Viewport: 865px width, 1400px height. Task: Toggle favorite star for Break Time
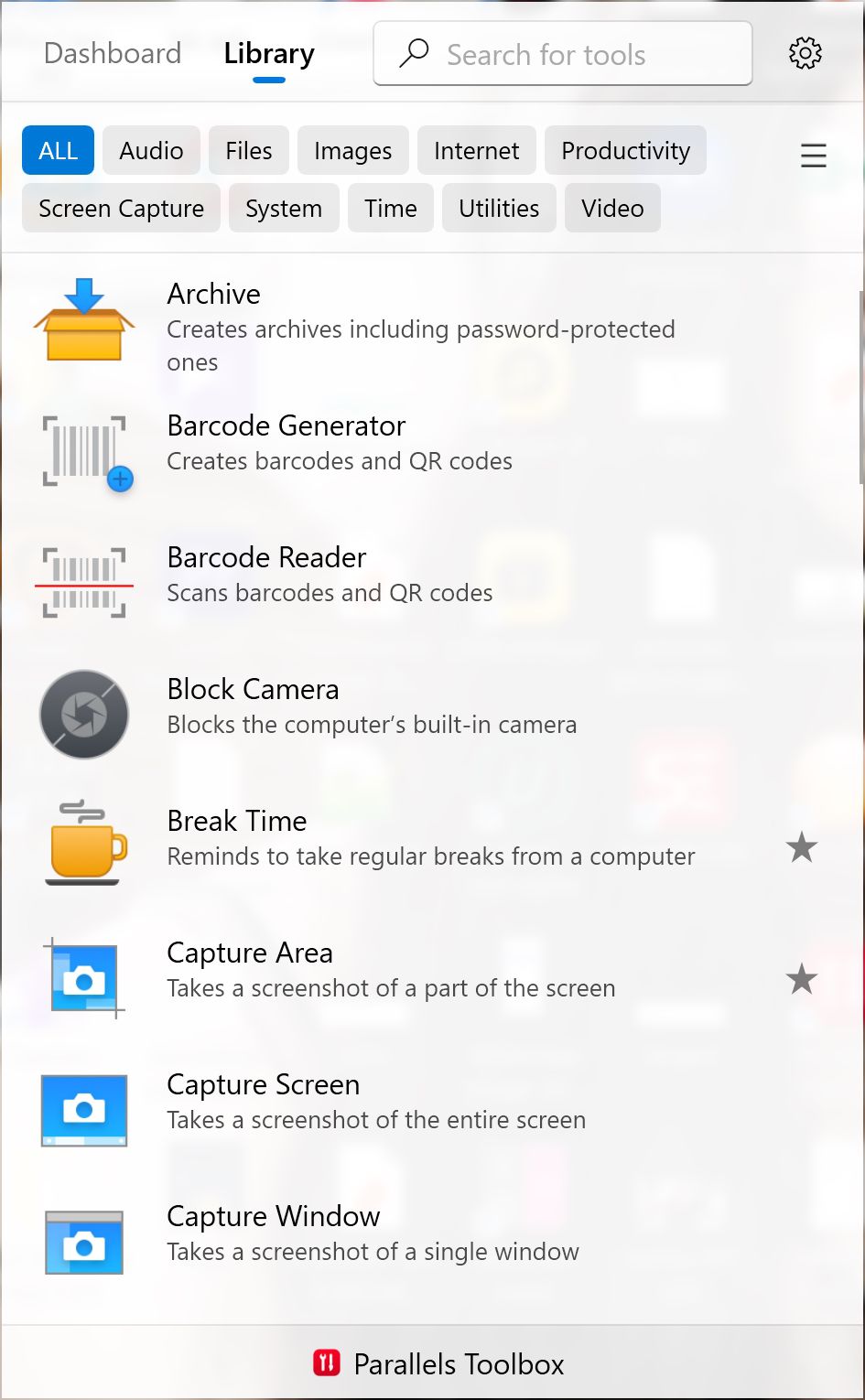pos(801,848)
